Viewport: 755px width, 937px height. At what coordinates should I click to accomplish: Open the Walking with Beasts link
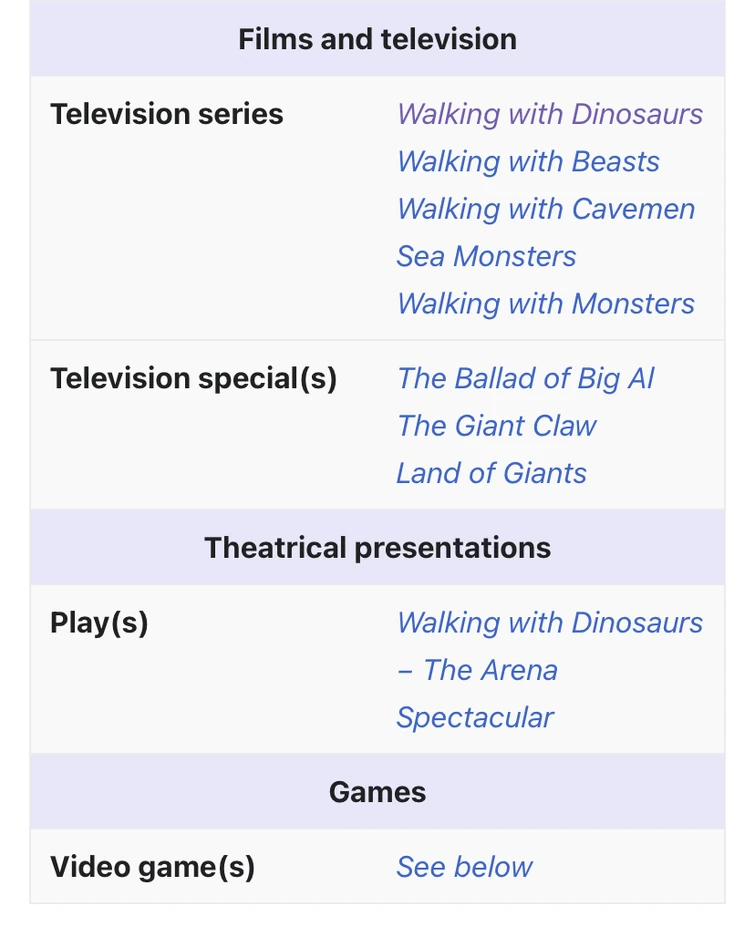tap(528, 162)
